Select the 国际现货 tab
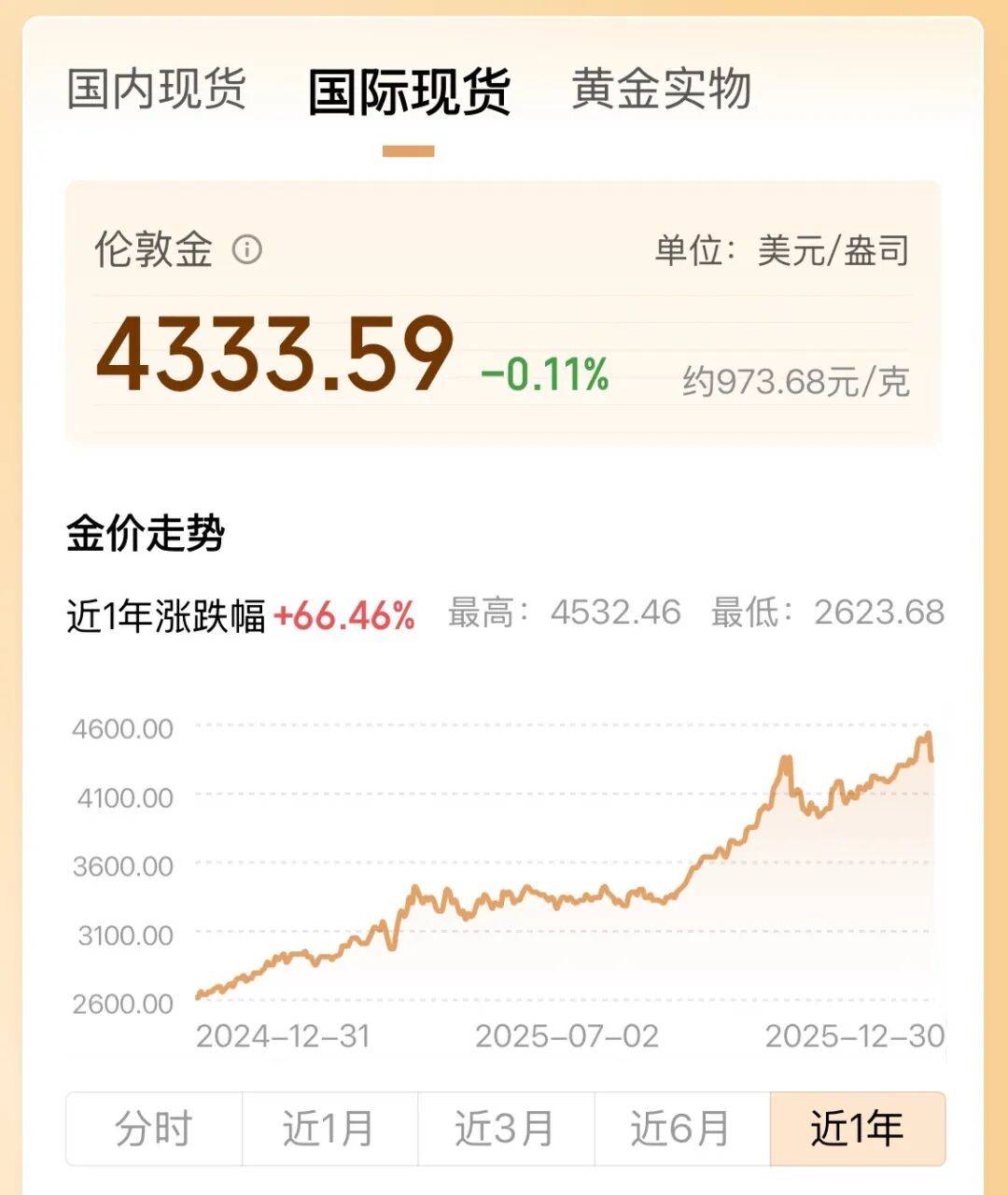The image size is (1008, 1195). pyautogui.click(x=409, y=91)
